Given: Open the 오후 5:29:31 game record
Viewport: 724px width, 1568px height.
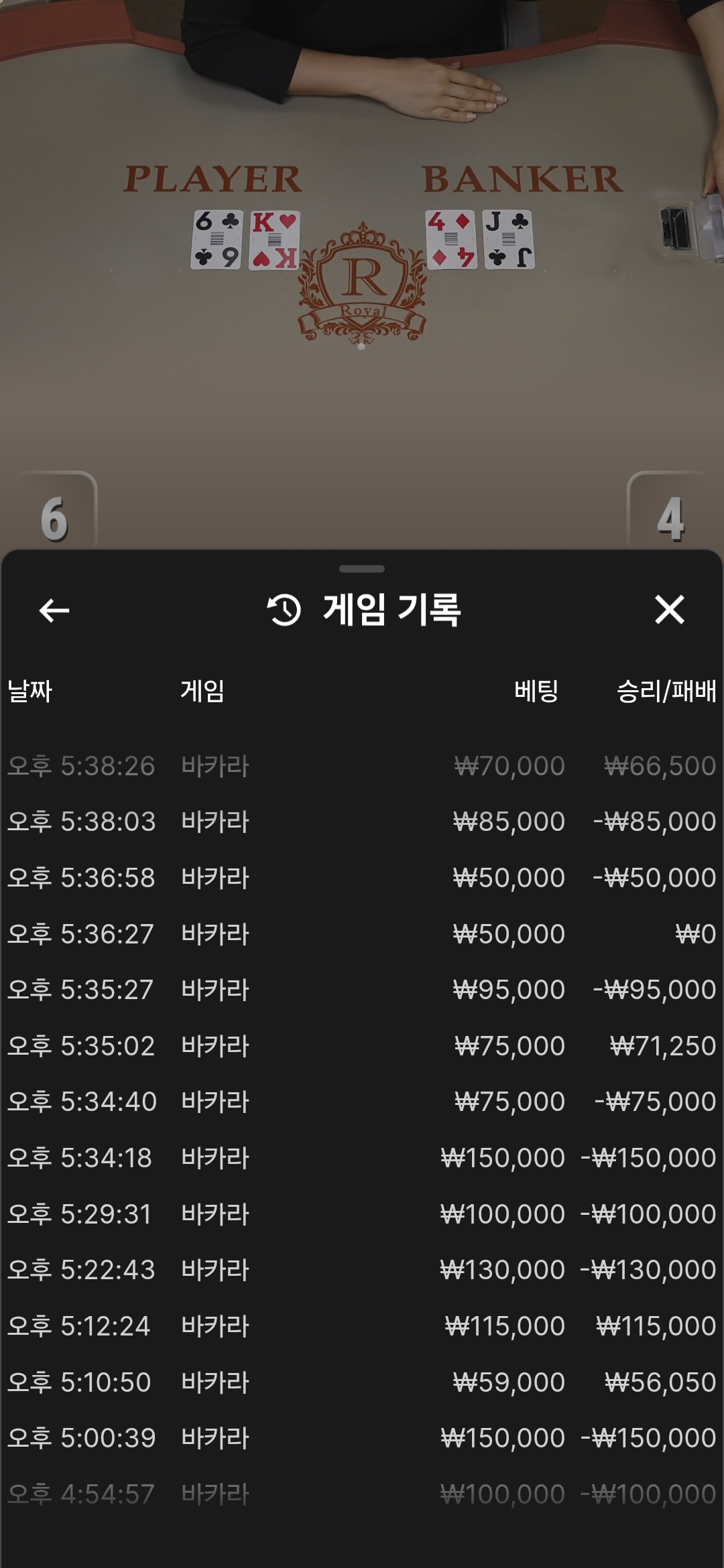Looking at the screenshot, I should [362, 1214].
